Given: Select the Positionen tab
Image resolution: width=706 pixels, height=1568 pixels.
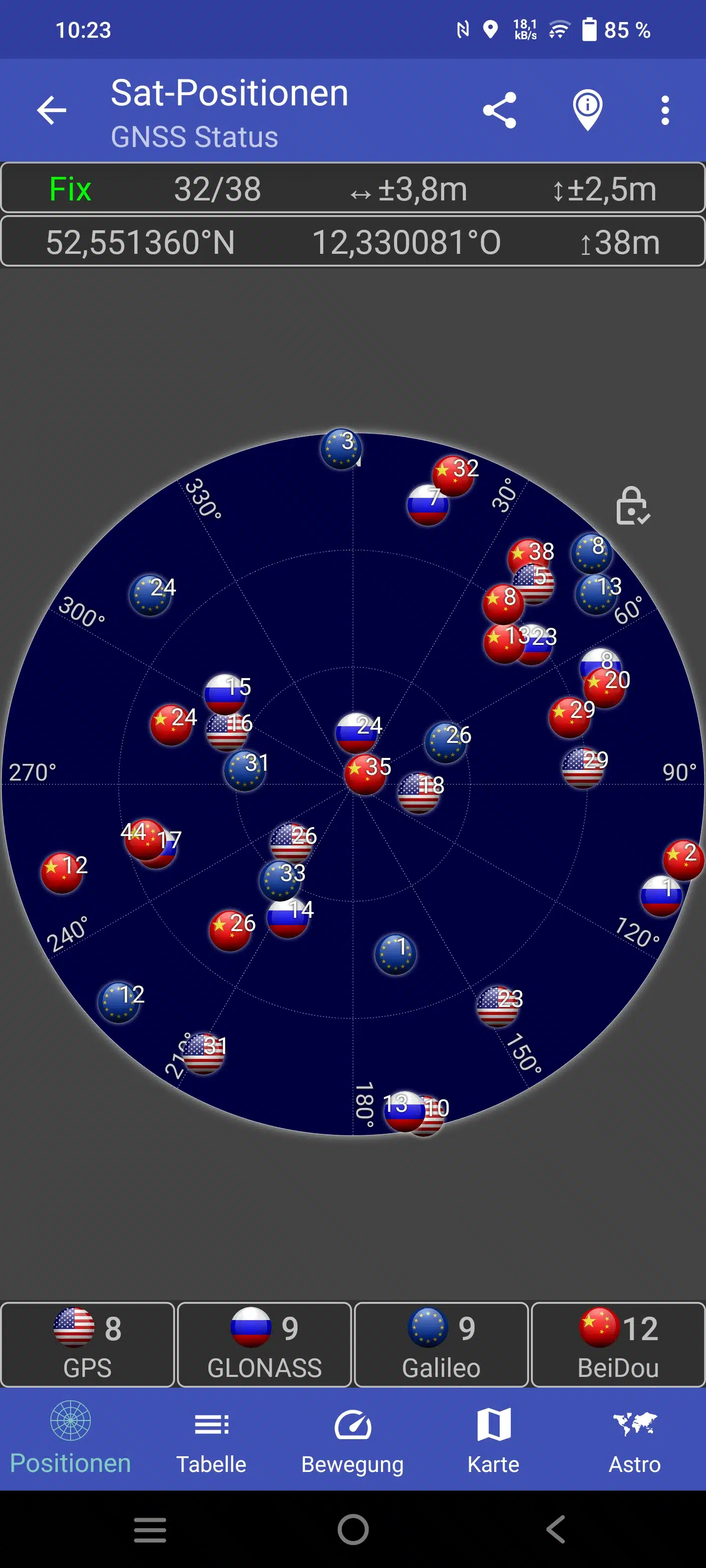Looking at the screenshot, I should (71, 1438).
